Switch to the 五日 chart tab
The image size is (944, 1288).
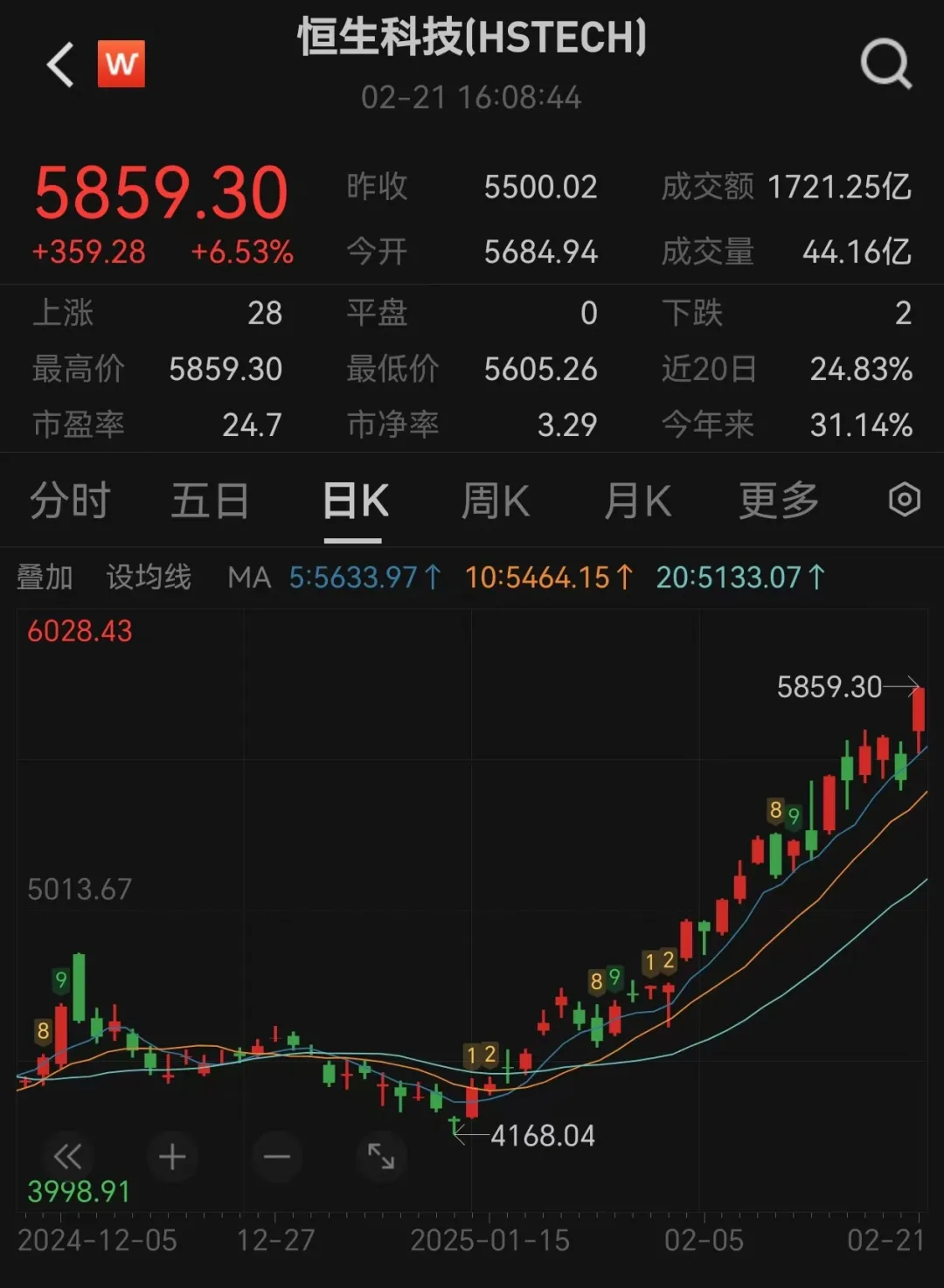(210, 502)
